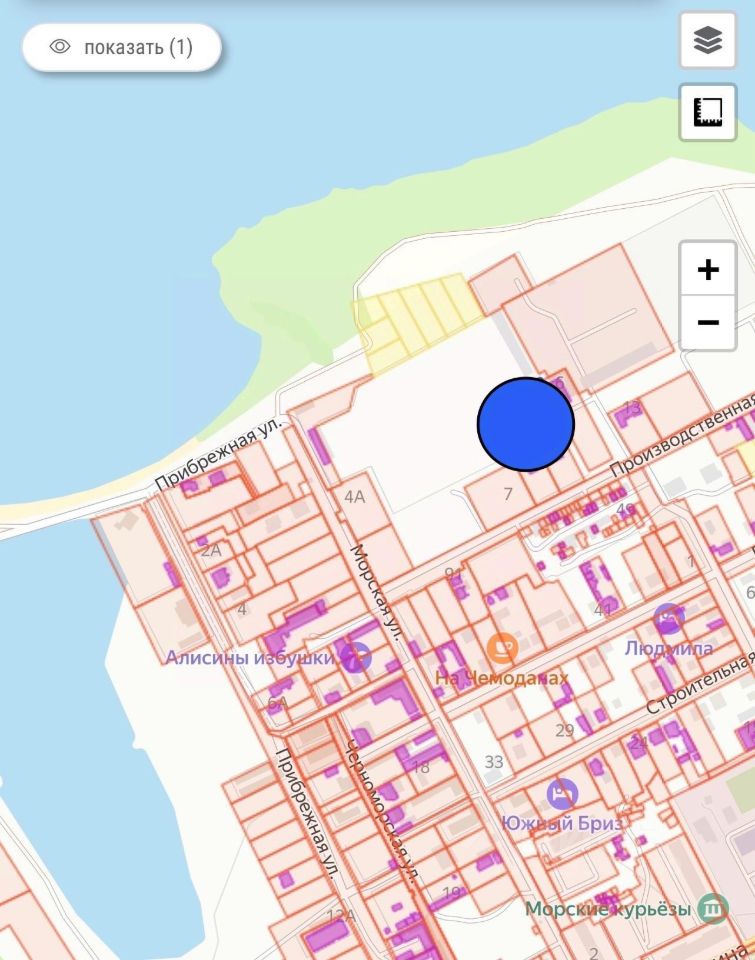Screen dimensions: 755x960
Task: Zoom out with the minus button
Action: pyautogui.click(x=708, y=322)
